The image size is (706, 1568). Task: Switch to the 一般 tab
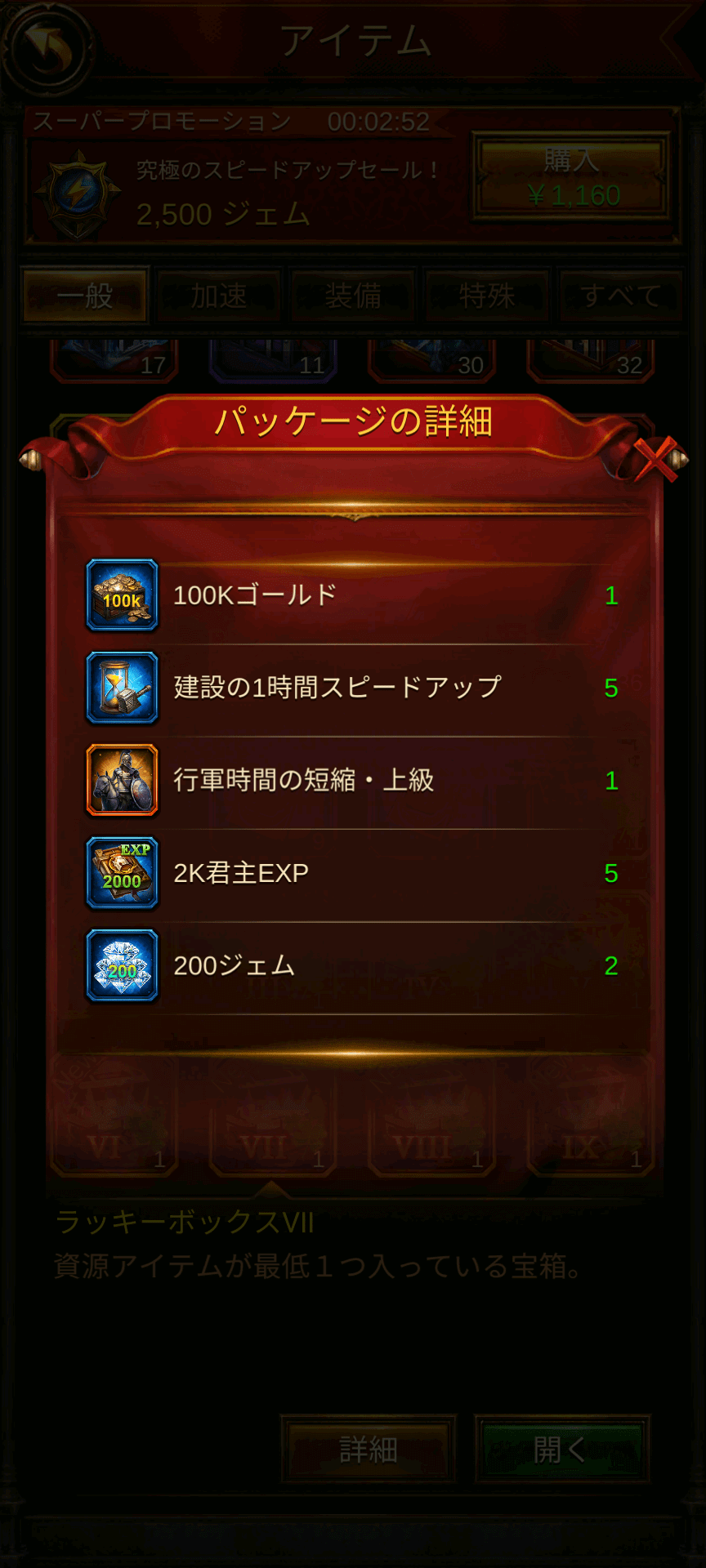tap(85, 296)
